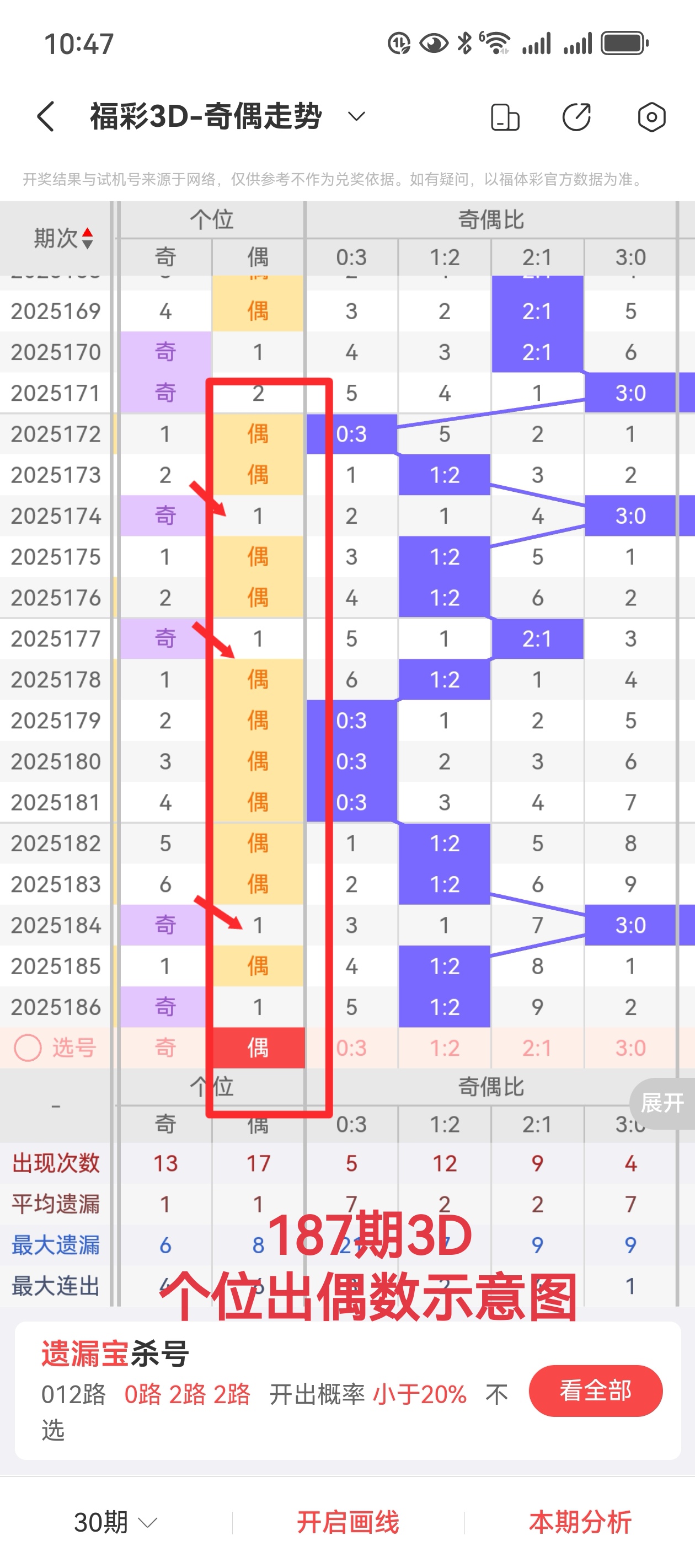The height and width of the screenshot is (1568, 695).
Task: Tap the 3:0 cell of period 2025184
Action: coord(631,925)
